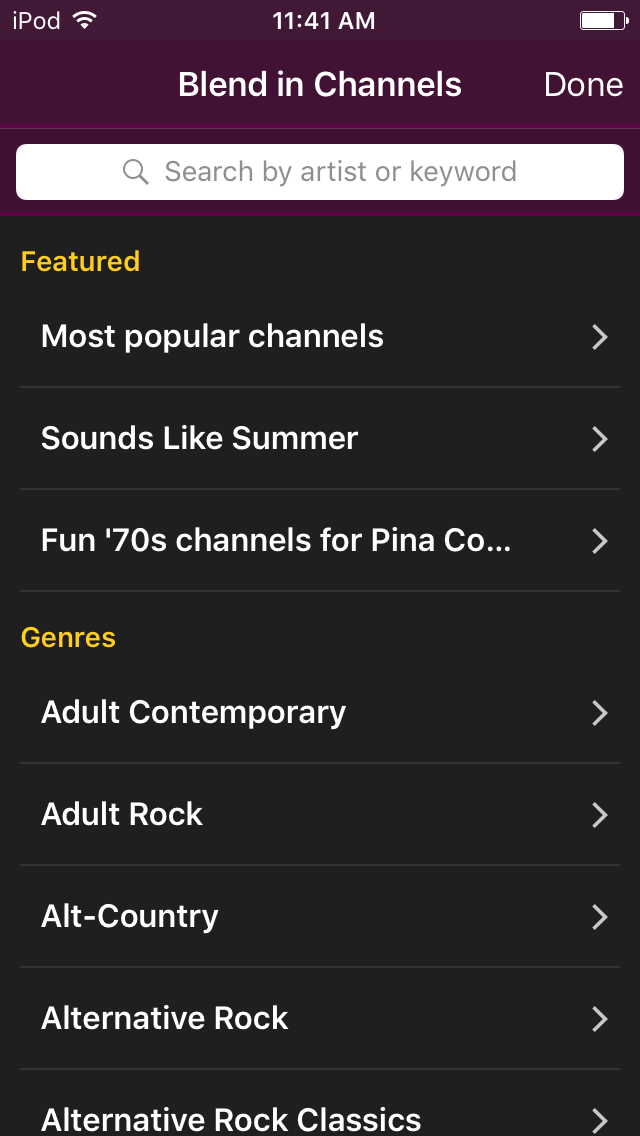Open the Alt-Country genre
640x1136 pixels.
pos(320,917)
